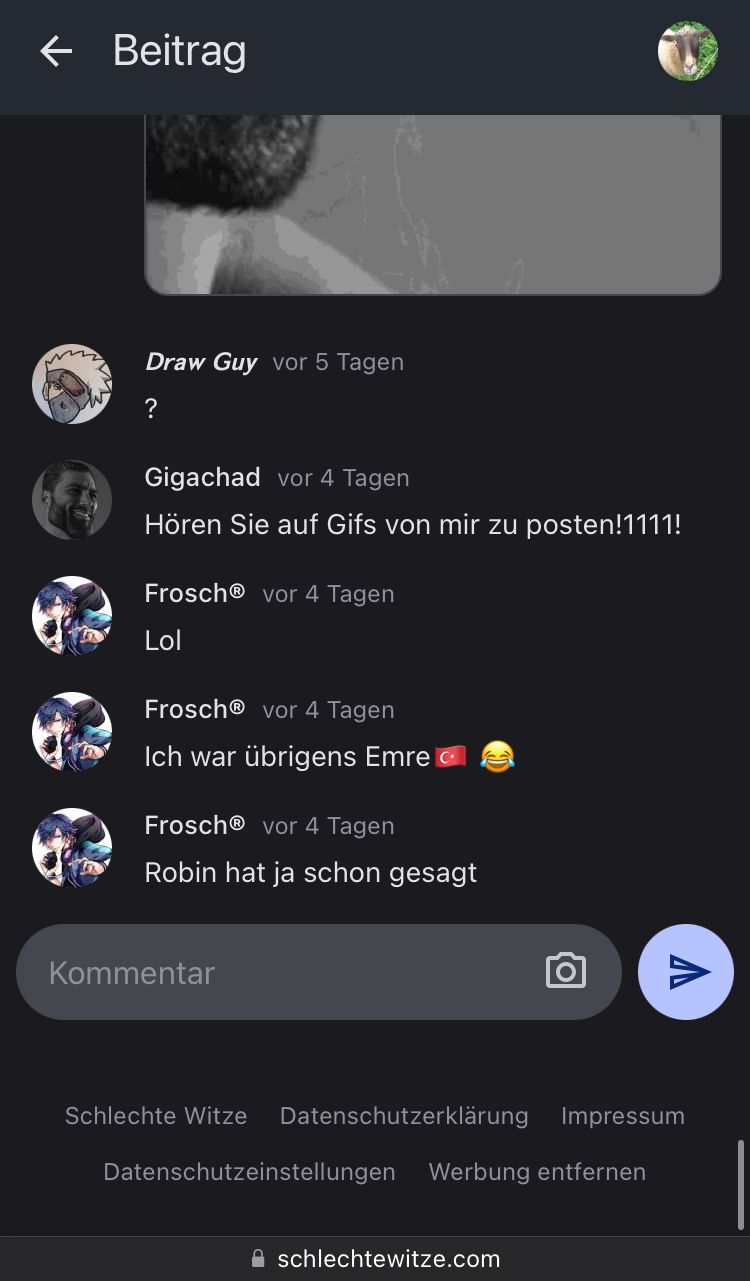Open the Datenschutzerklärung link
The width and height of the screenshot is (750, 1281).
(404, 1116)
